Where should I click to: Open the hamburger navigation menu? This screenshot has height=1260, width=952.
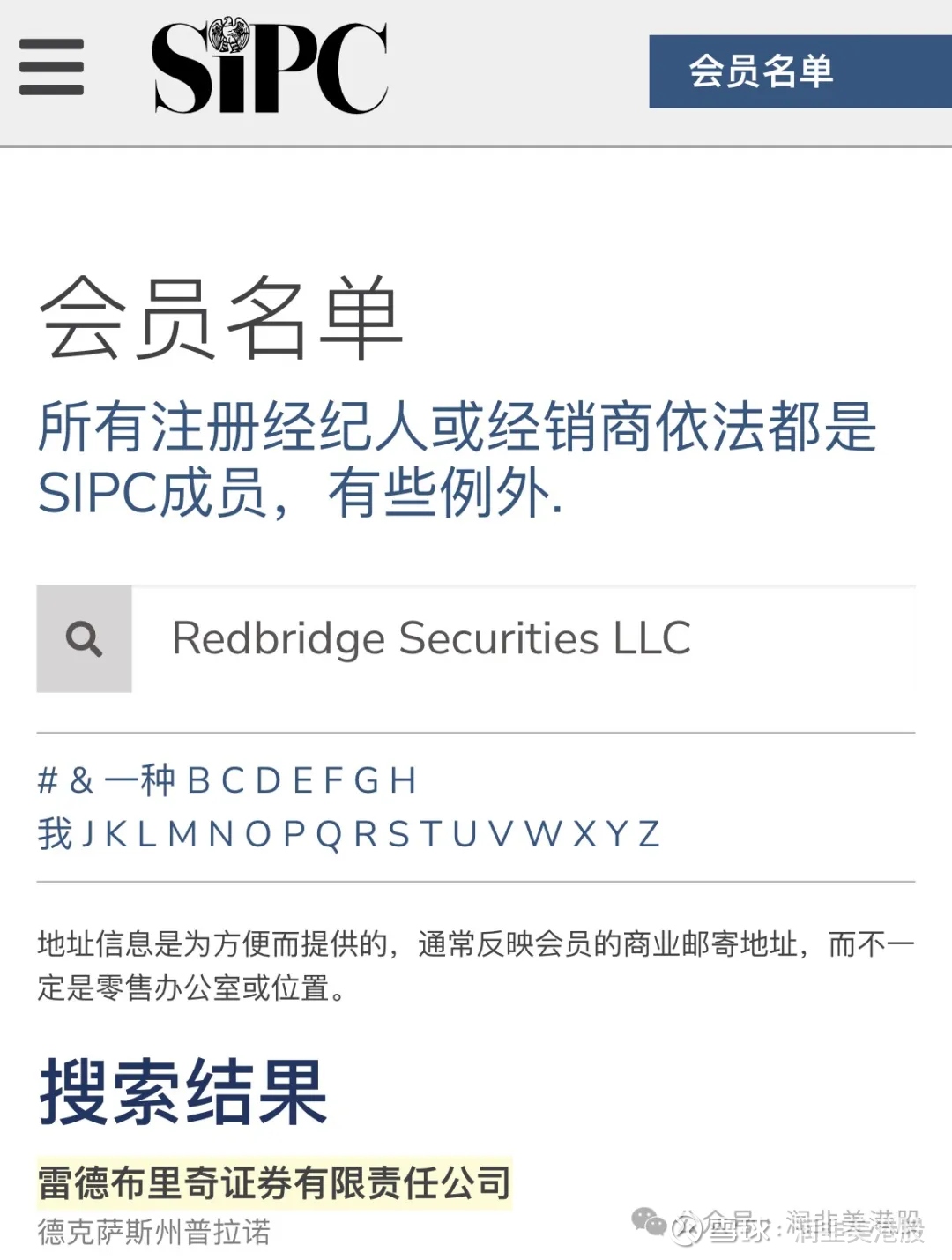pyautogui.click(x=50, y=69)
